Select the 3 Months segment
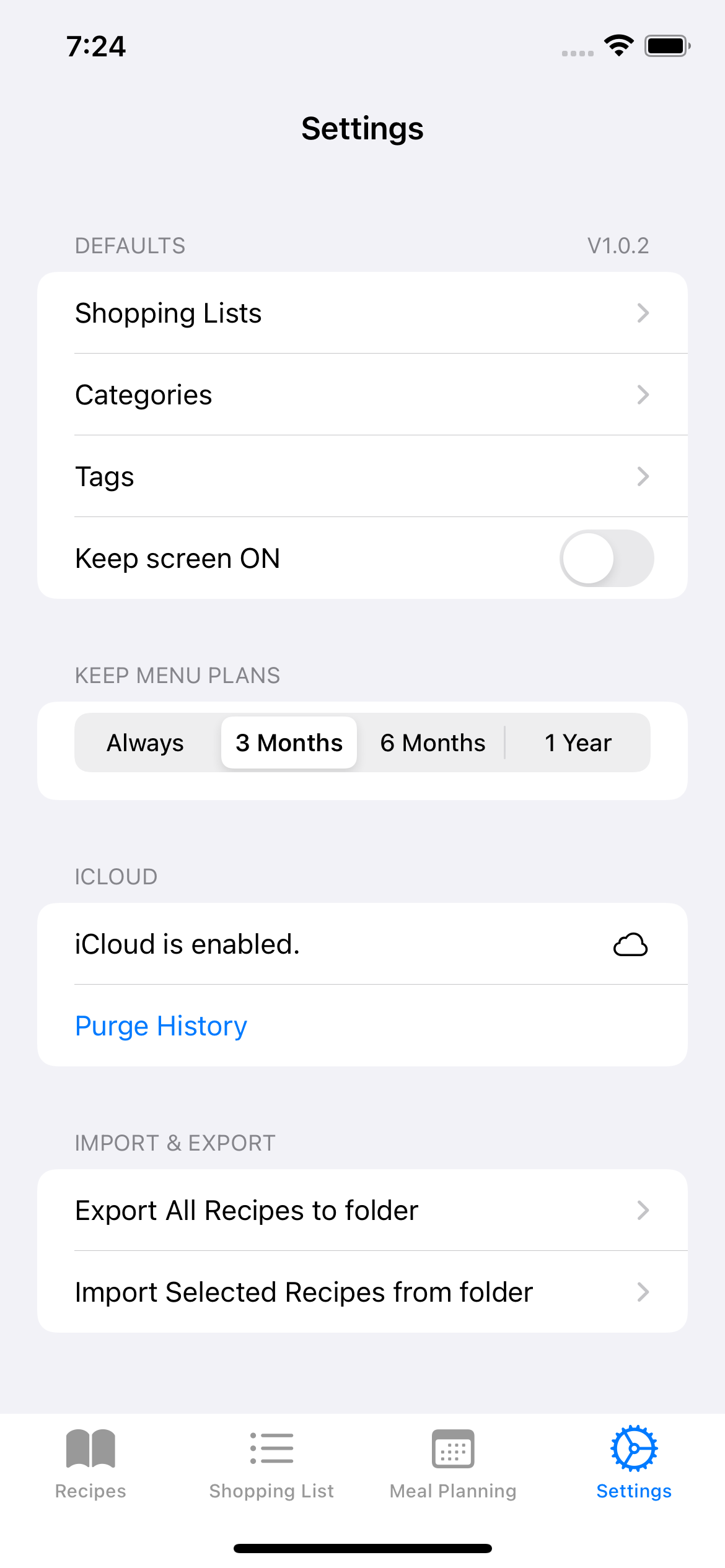 coord(289,743)
